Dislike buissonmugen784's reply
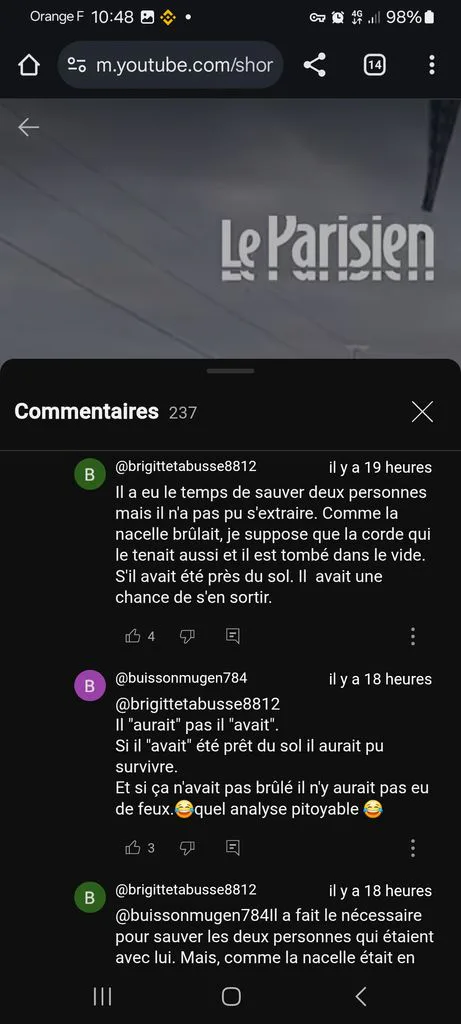Screen dimensions: 461x1024 [187, 848]
